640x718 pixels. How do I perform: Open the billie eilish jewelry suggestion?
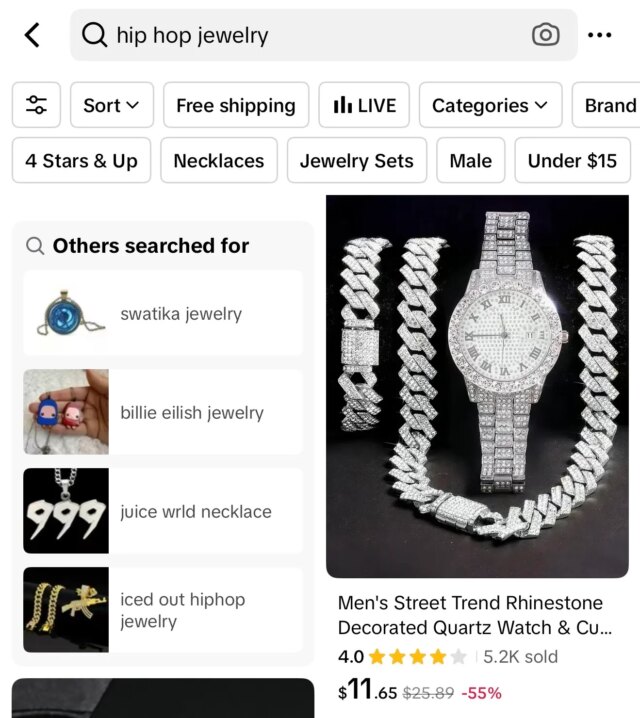pos(163,413)
